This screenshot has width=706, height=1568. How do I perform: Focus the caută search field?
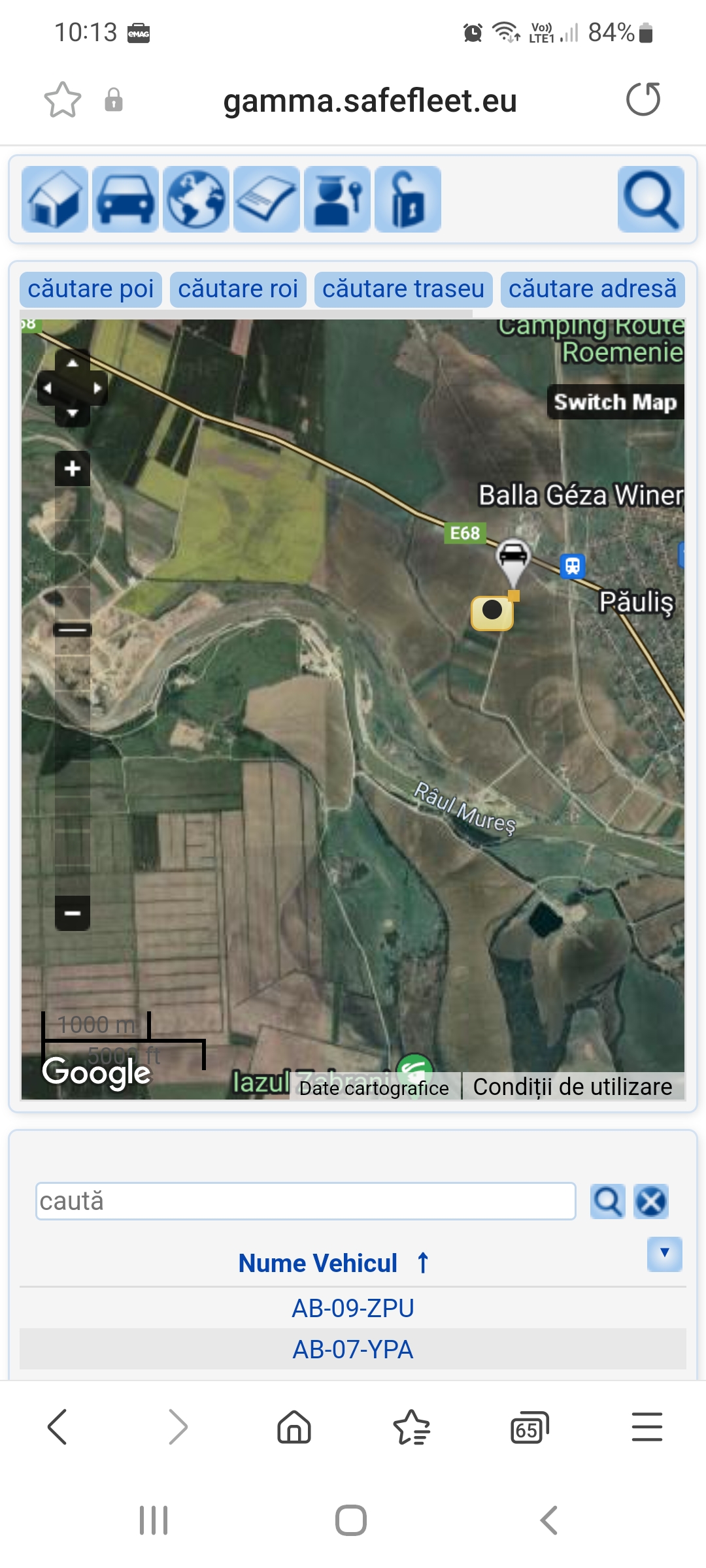click(305, 1201)
